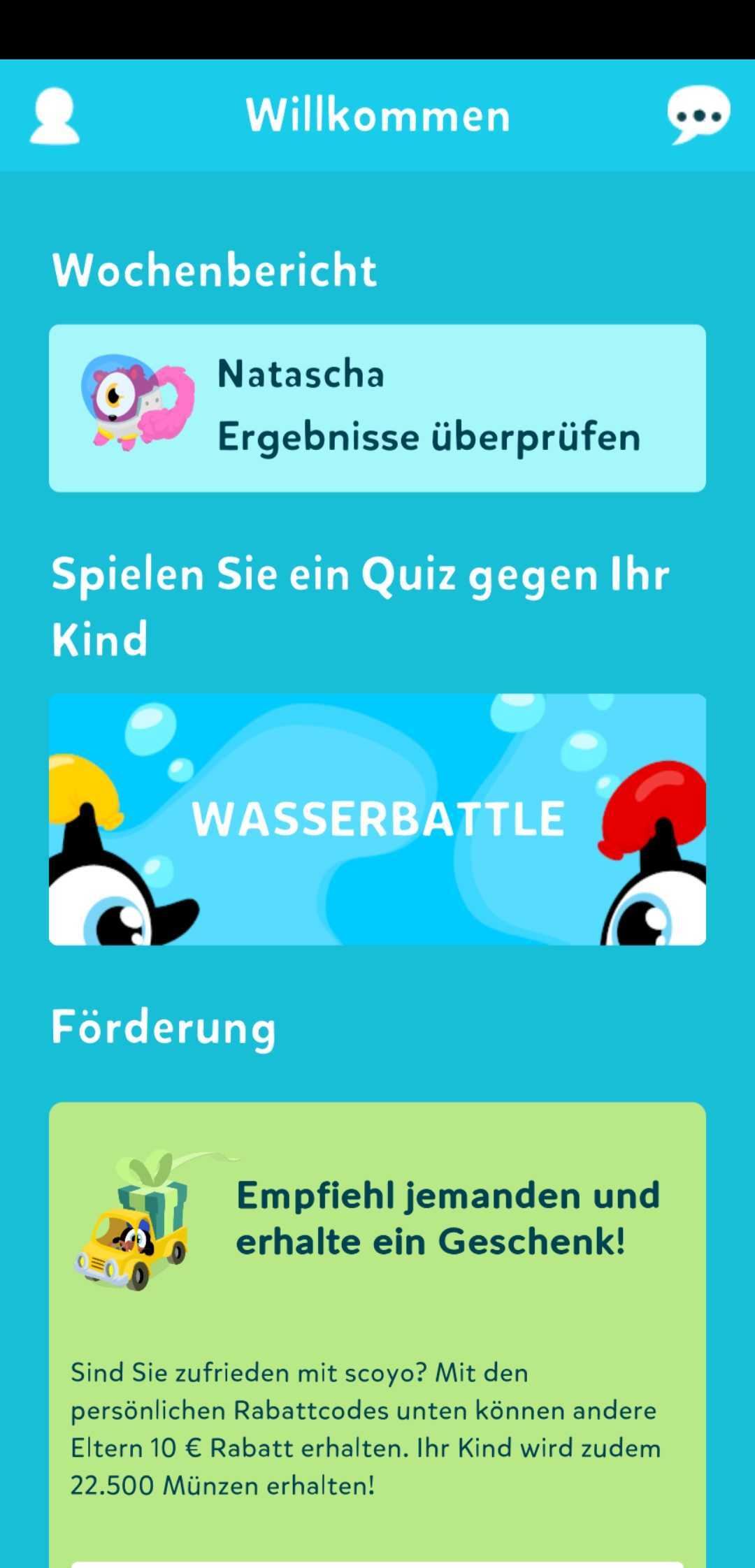Open the chat bubble messages icon
Screen dimensions: 755x1568
(x=698, y=114)
